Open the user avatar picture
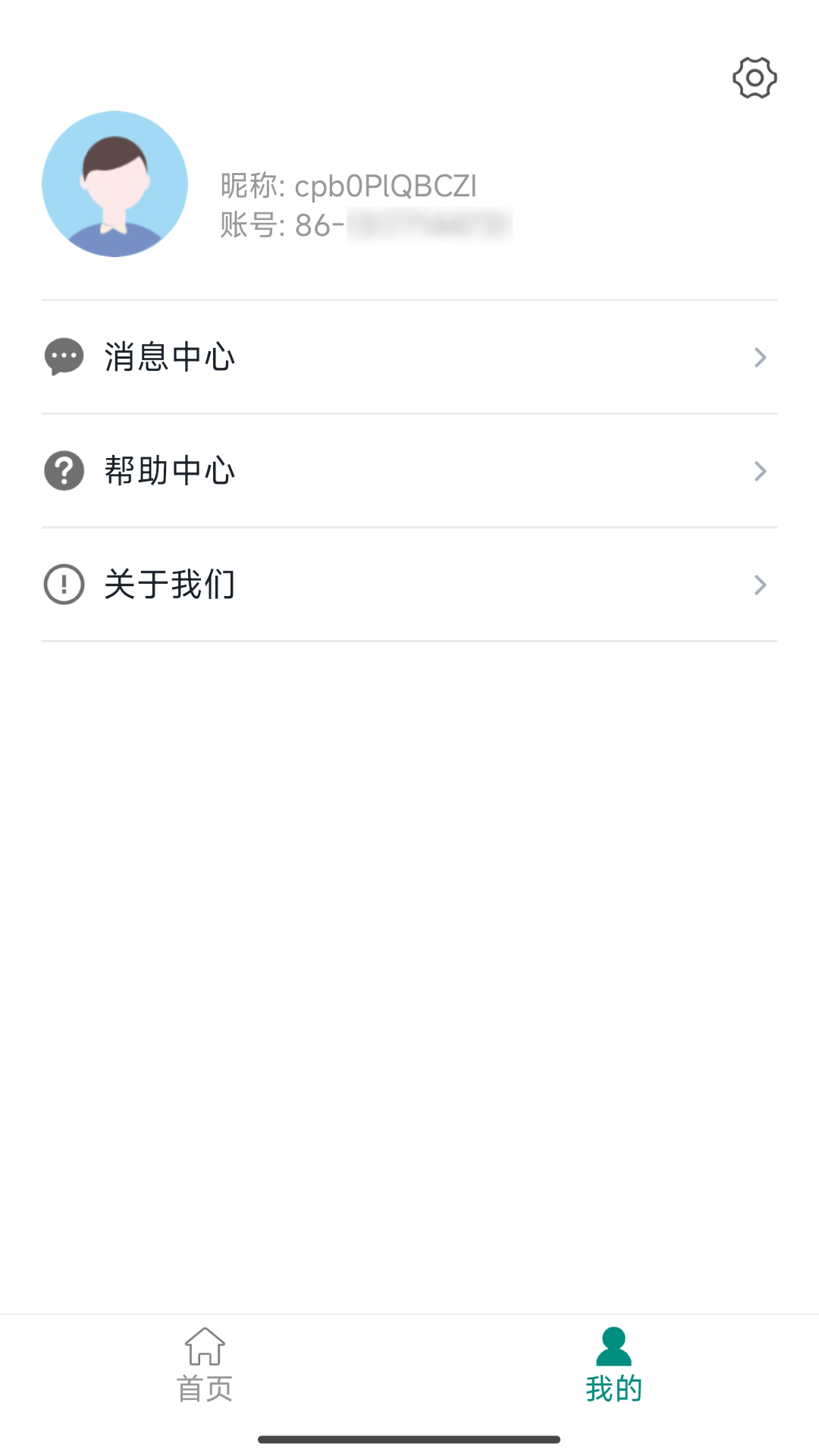The width and height of the screenshot is (819, 1456). pos(114,184)
